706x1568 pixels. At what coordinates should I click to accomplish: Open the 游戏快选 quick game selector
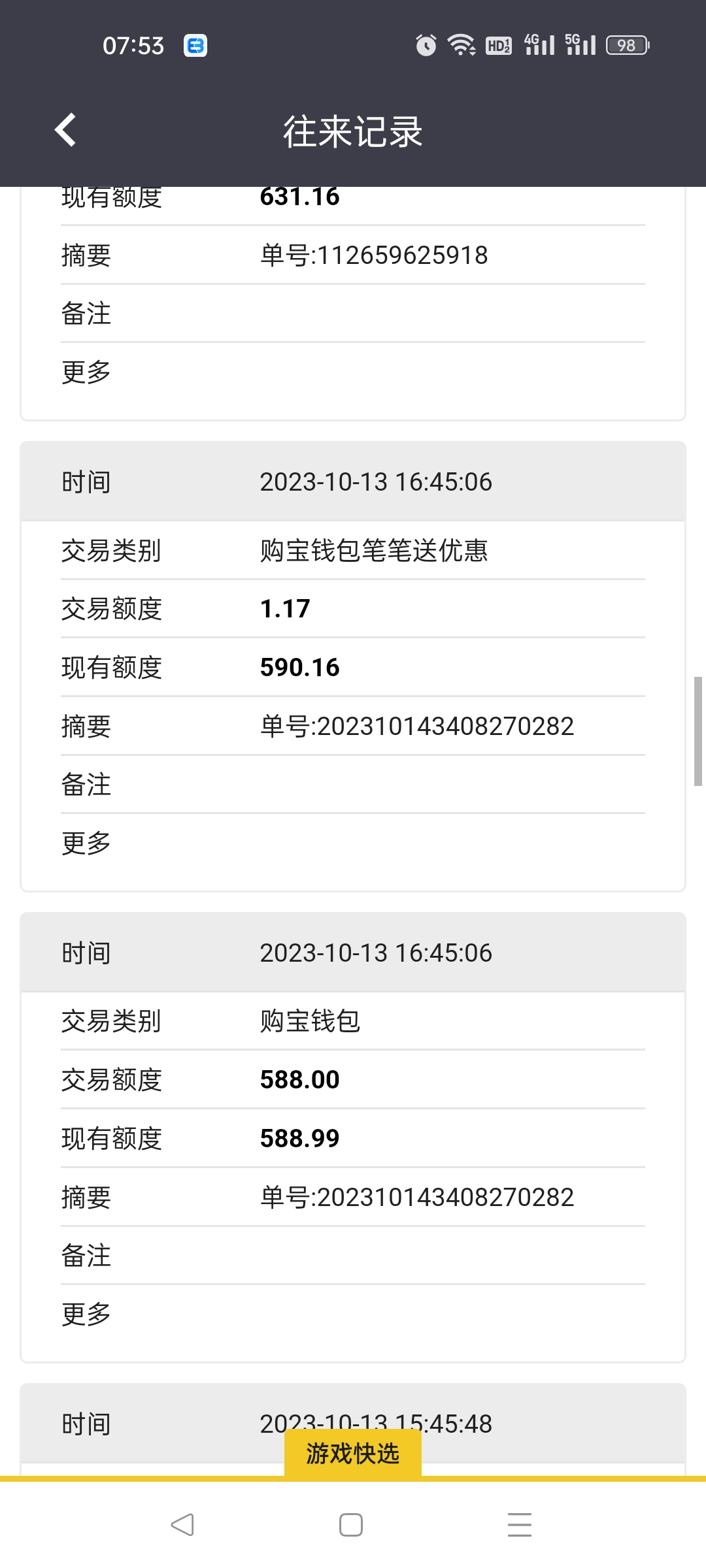[352, 1454]
